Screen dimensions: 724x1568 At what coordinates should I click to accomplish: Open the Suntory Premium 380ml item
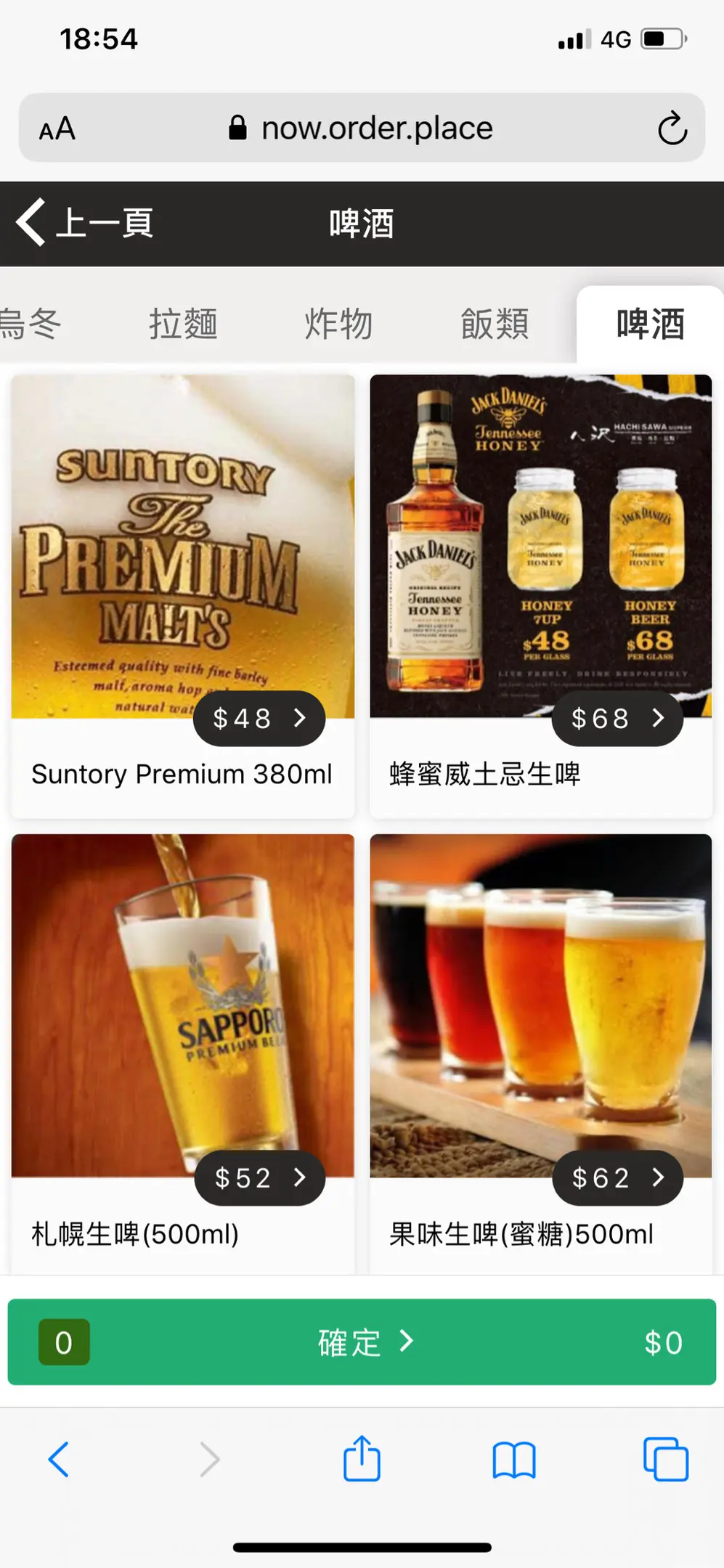pos(183,595)
